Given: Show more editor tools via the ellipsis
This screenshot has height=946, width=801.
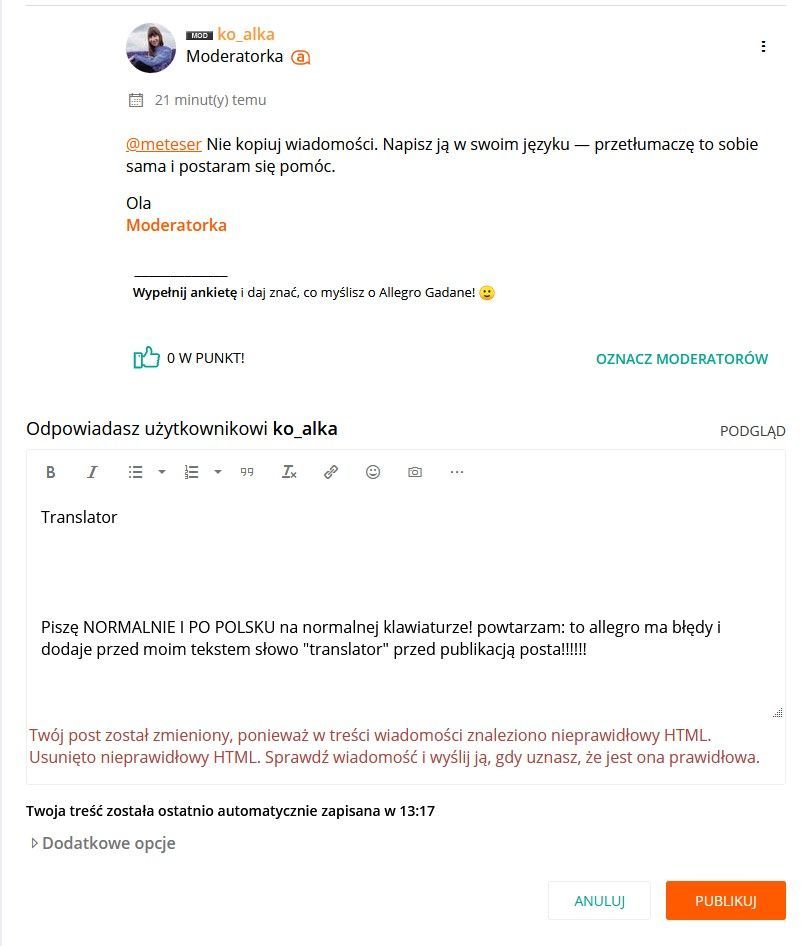Looking at the screenshot, I should tap(457, 472).
